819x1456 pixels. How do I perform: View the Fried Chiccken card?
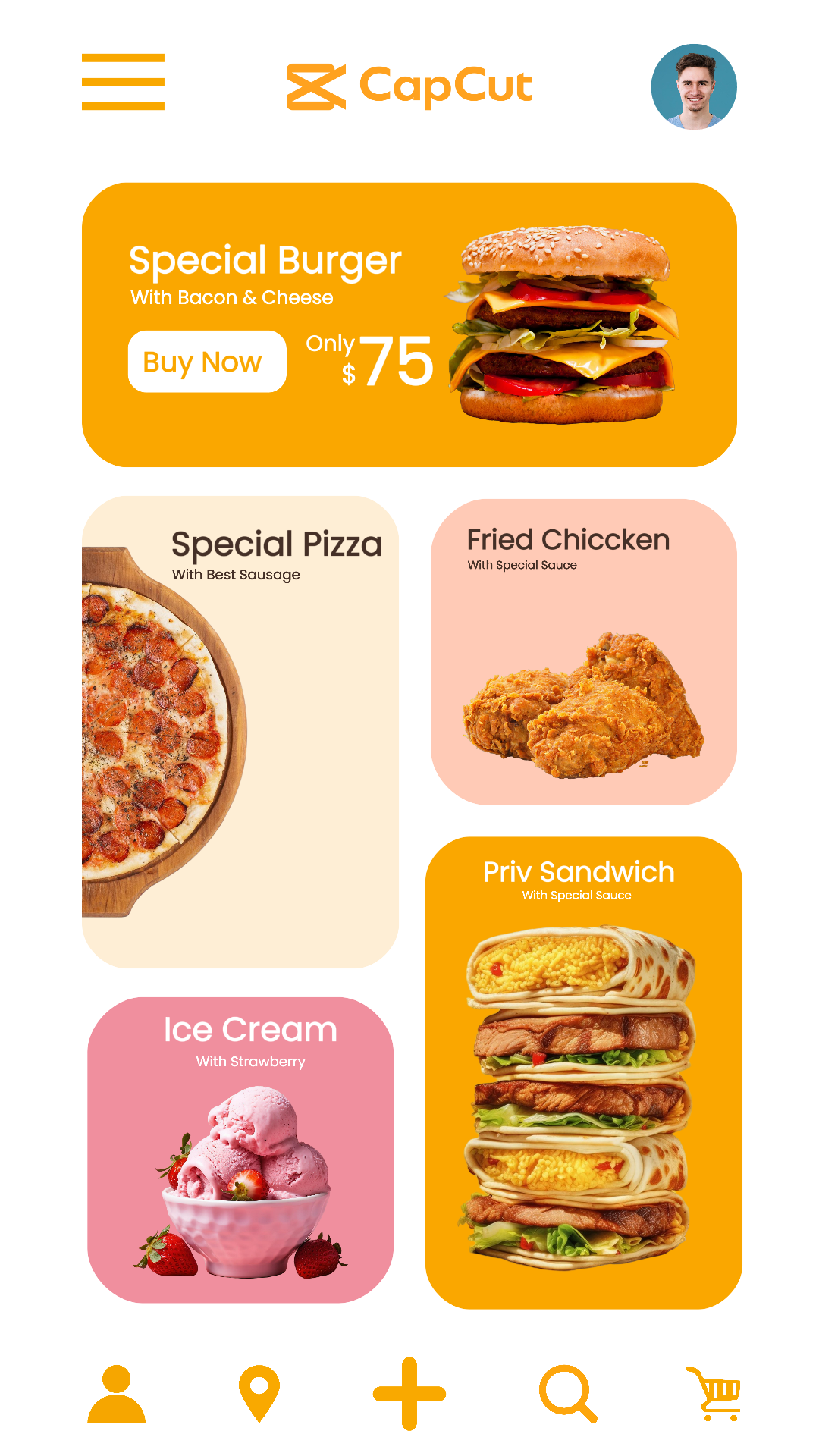point(583,652)
